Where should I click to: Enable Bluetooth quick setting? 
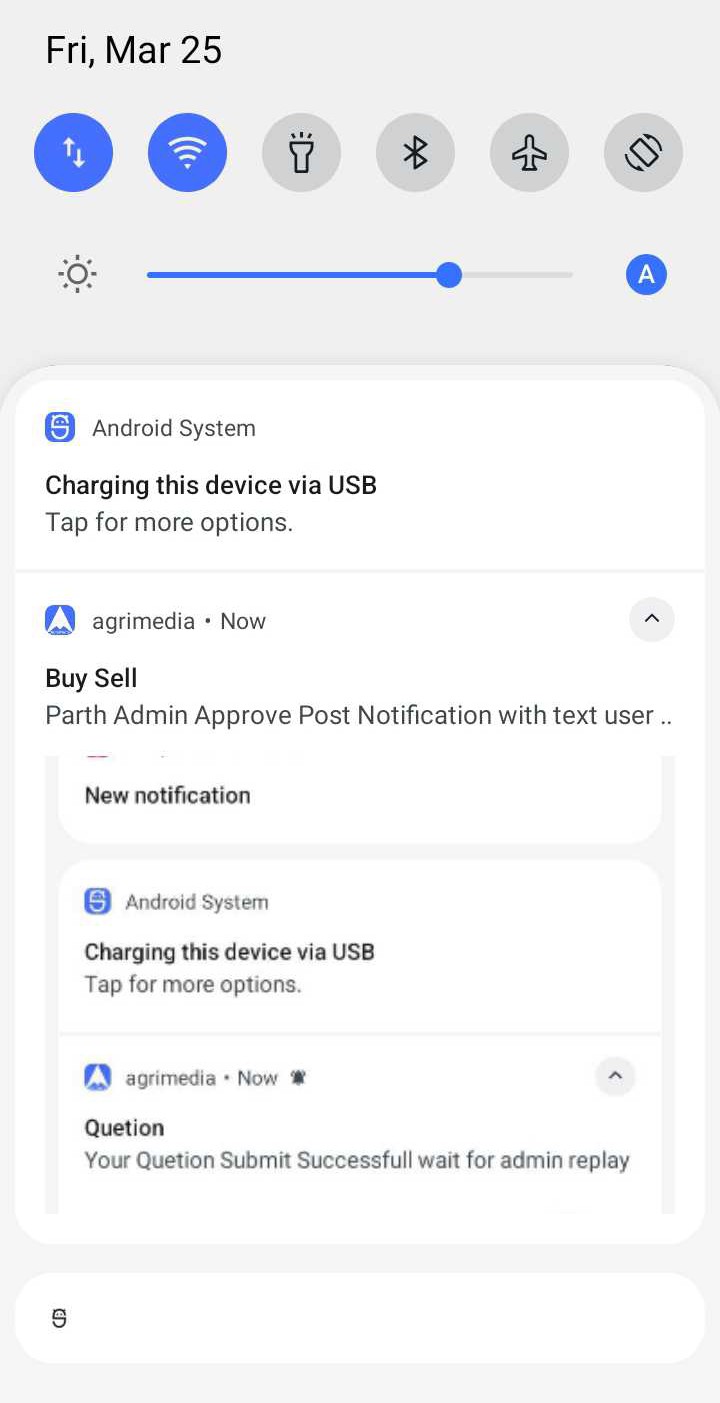point(416,153)
